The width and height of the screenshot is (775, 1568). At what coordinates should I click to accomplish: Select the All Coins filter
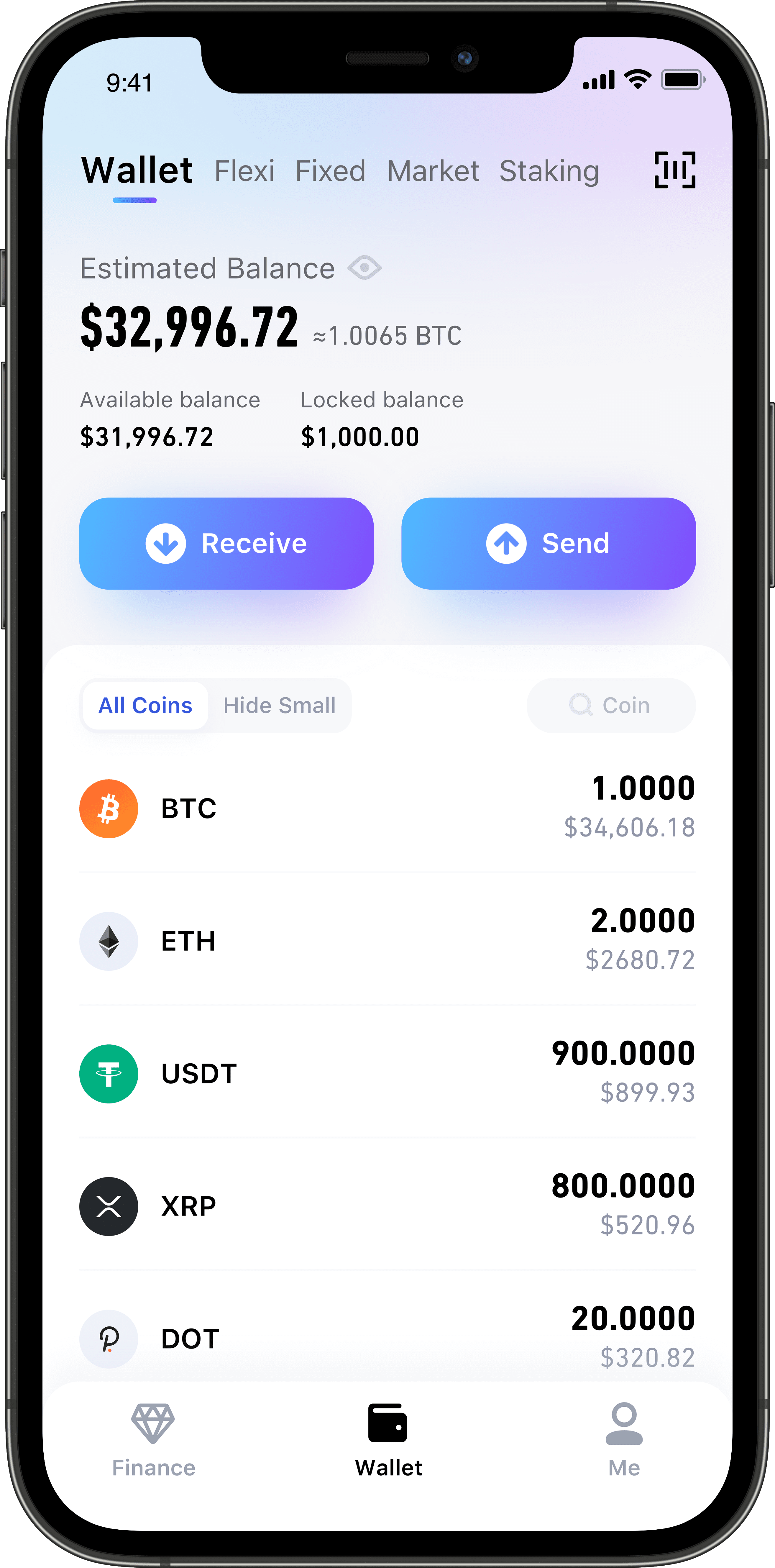145,706
